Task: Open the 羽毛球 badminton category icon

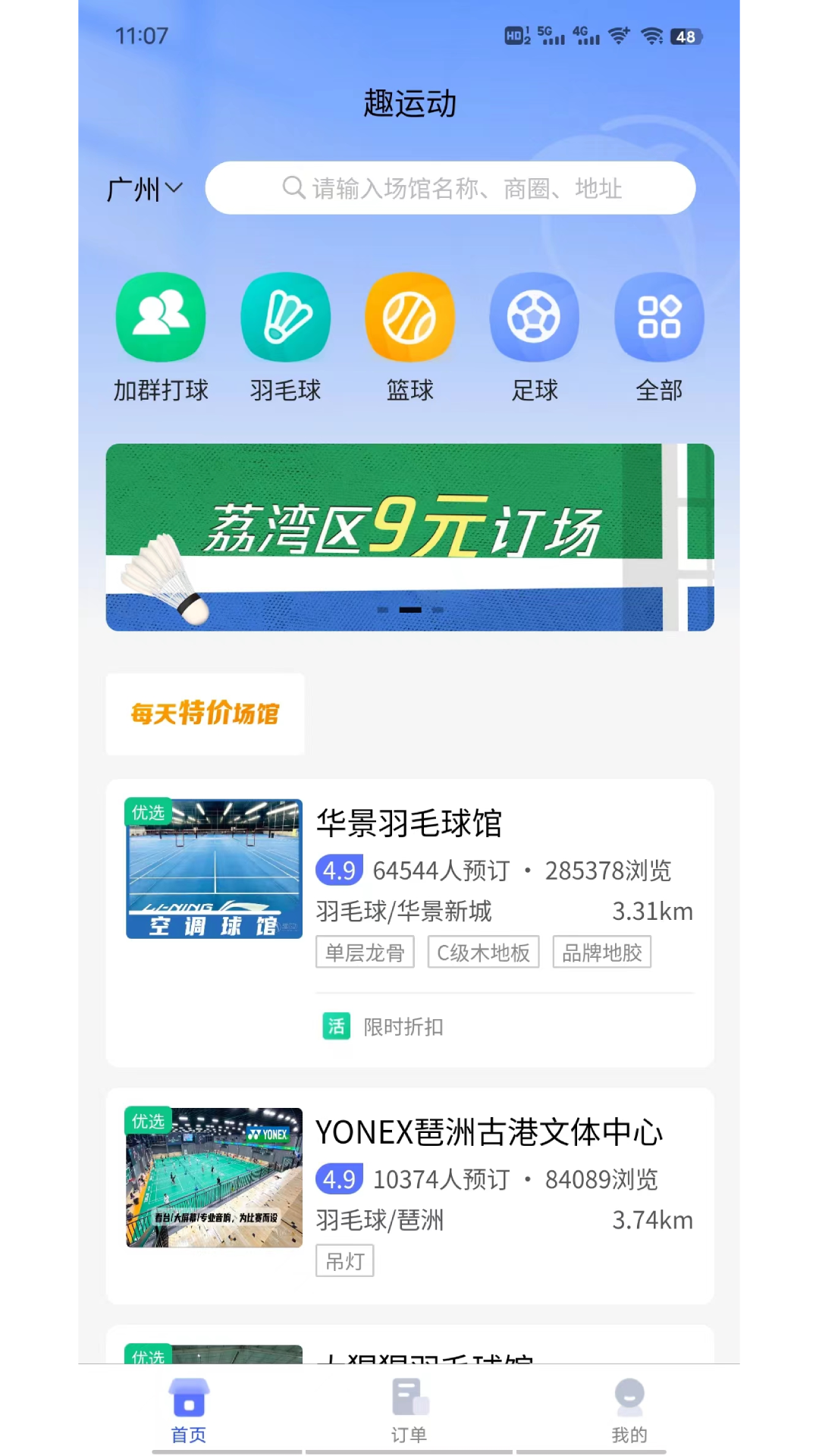Action: 284,316
